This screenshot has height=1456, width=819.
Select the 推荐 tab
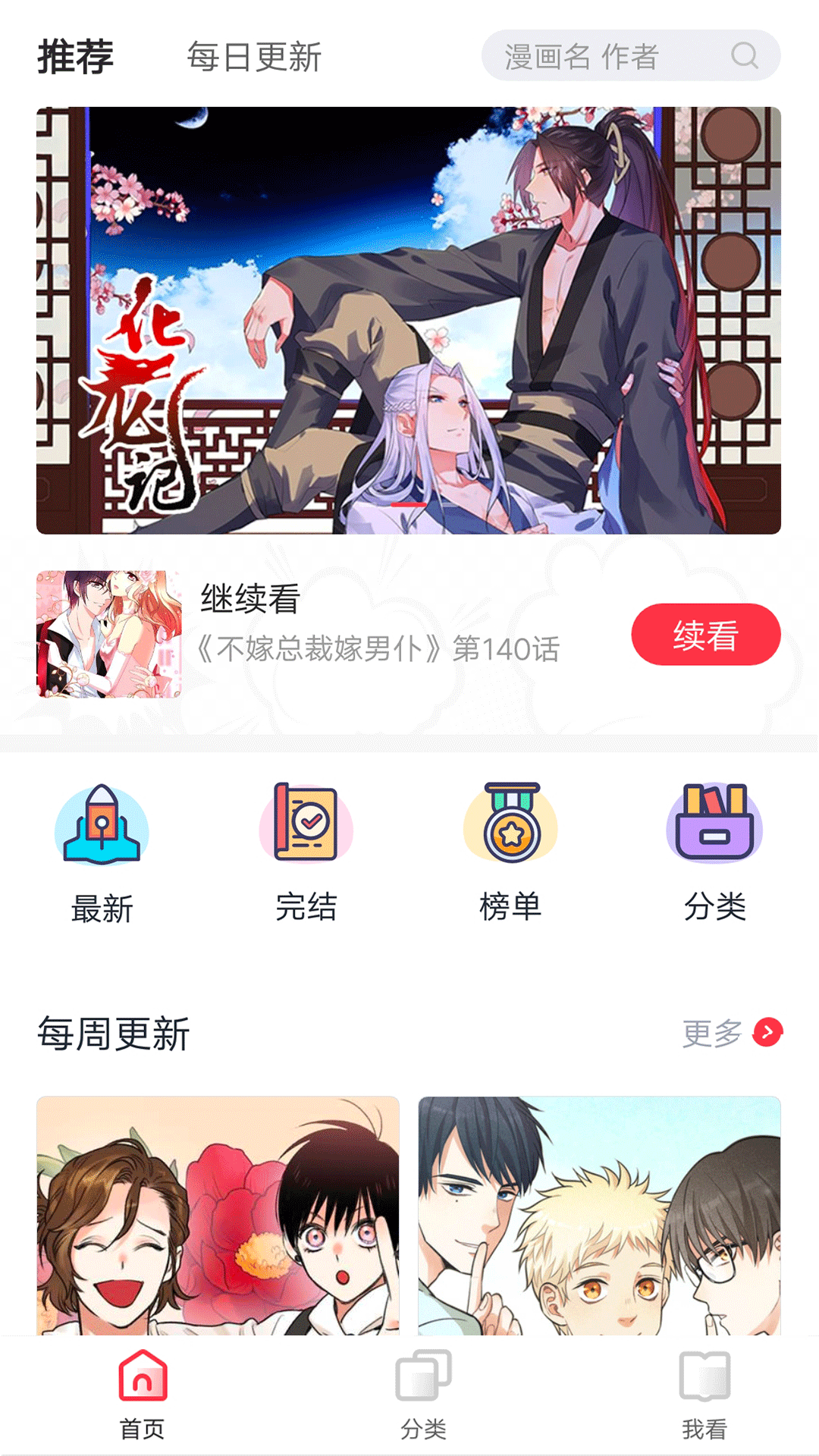[x=76, y=56]
